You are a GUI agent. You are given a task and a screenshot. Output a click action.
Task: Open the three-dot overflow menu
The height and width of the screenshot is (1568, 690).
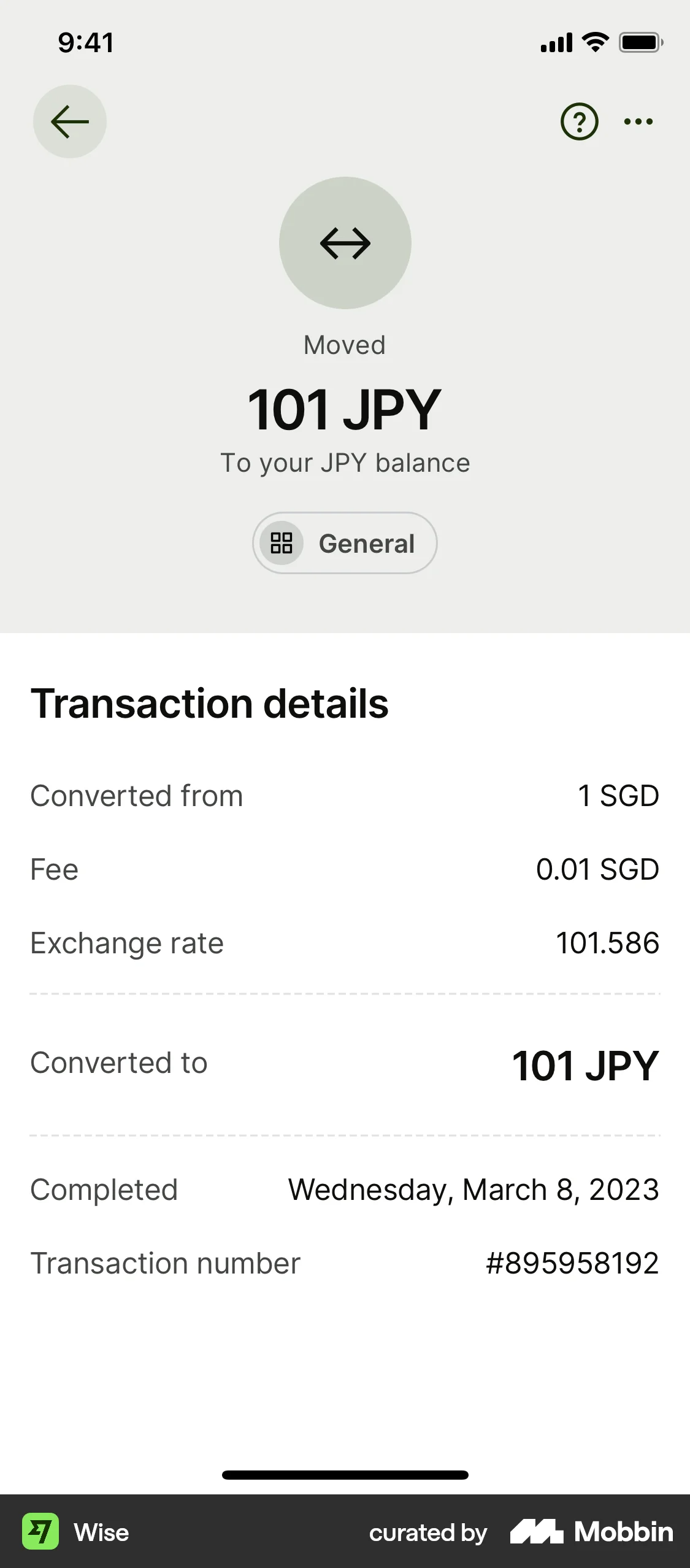638,121
